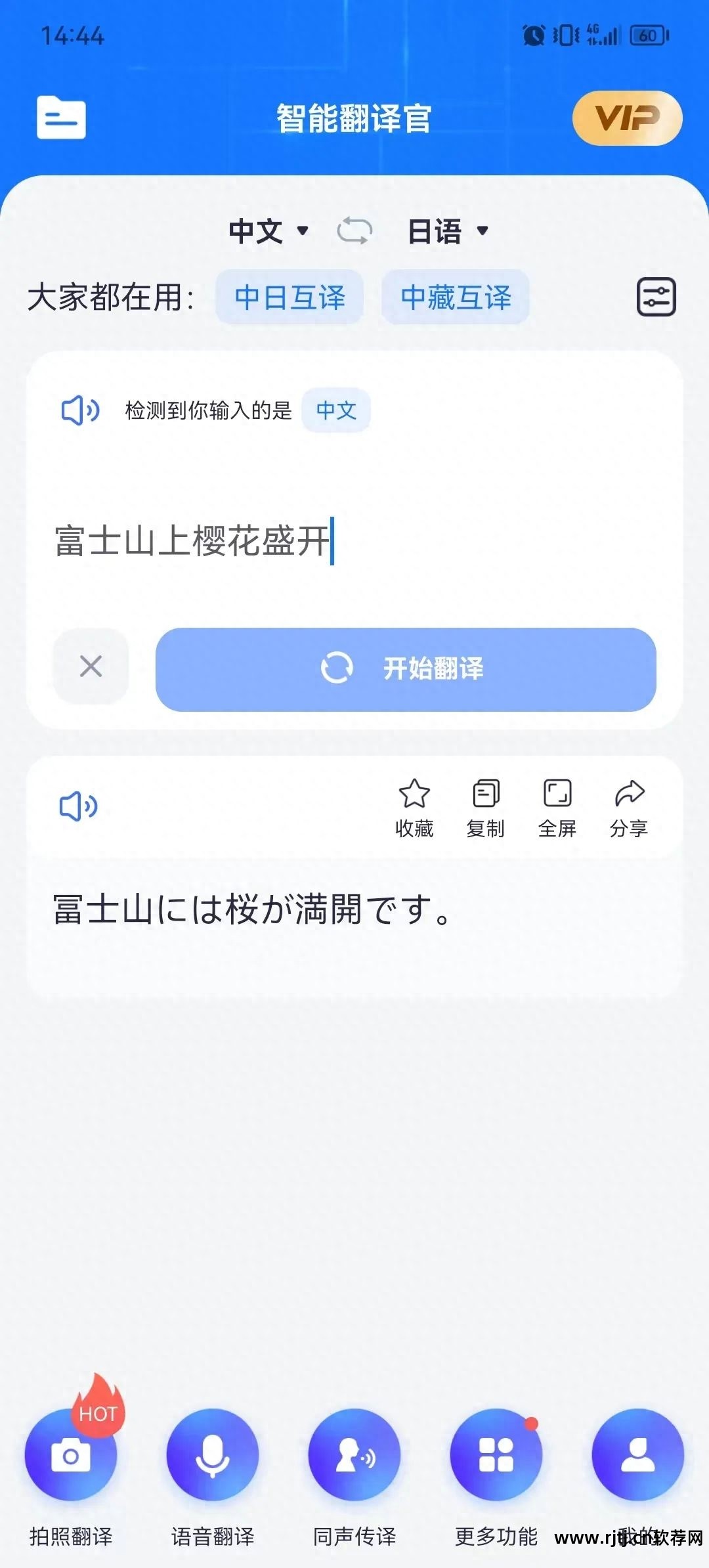
Task: Select the 中藏互译 quick option
Action: coord(454,297)
